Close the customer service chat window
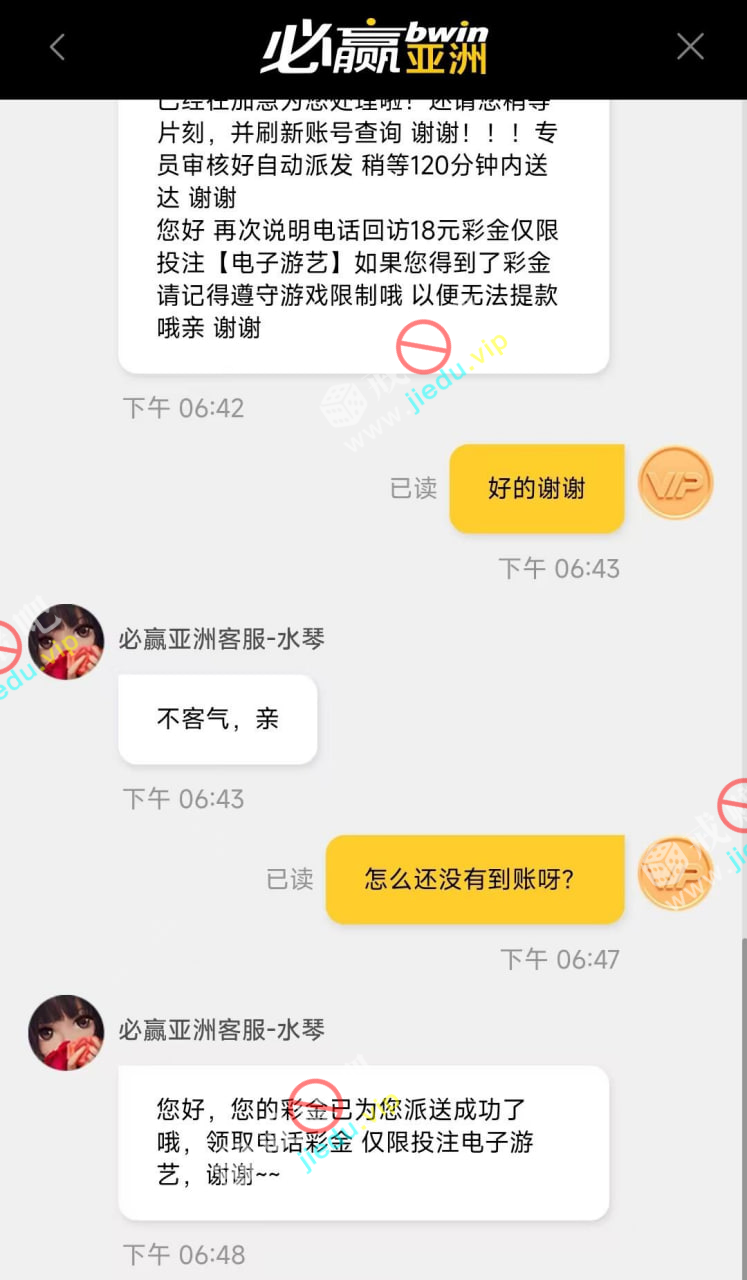This screenshot has width=747, height=1280. tap(690, 47)
